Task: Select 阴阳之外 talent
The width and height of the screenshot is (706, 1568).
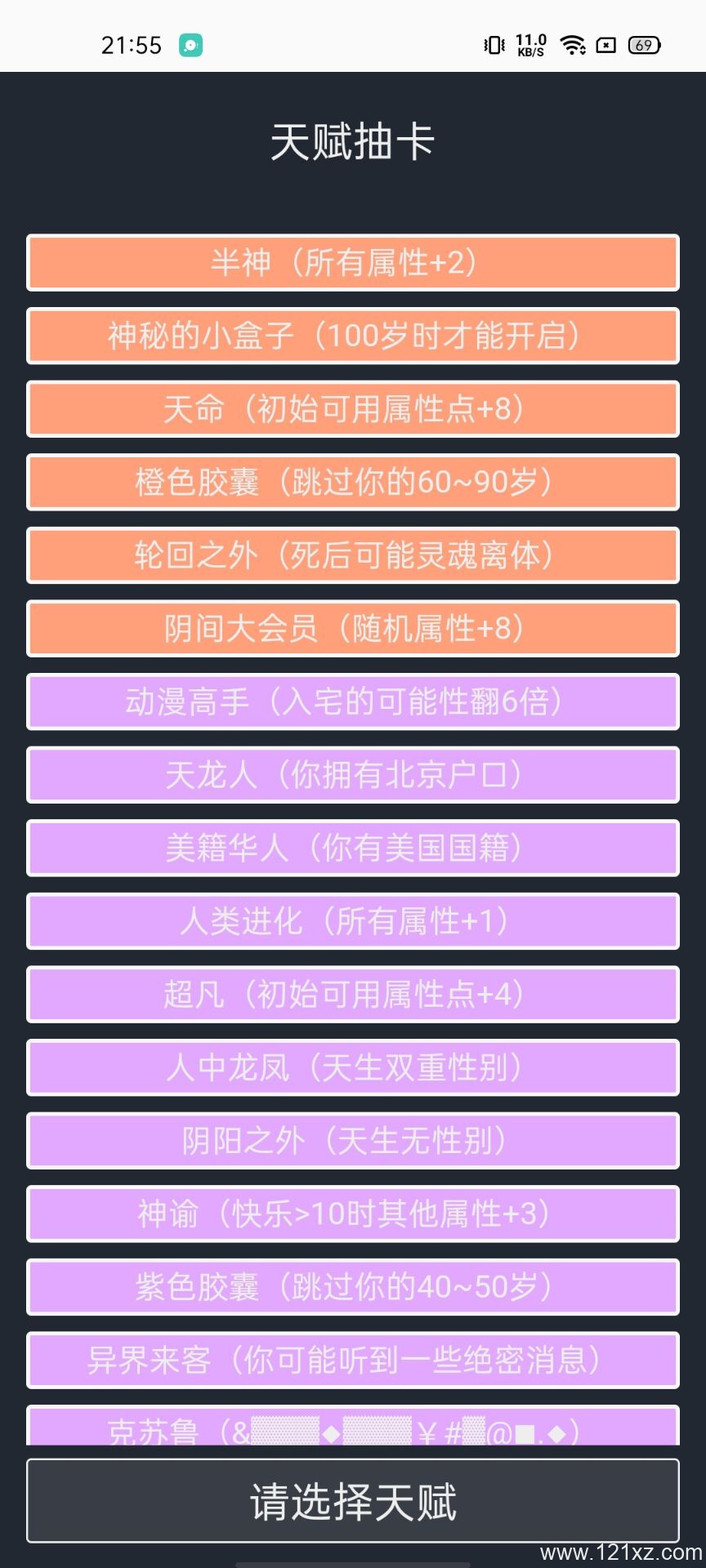Action: point(353,1141)
